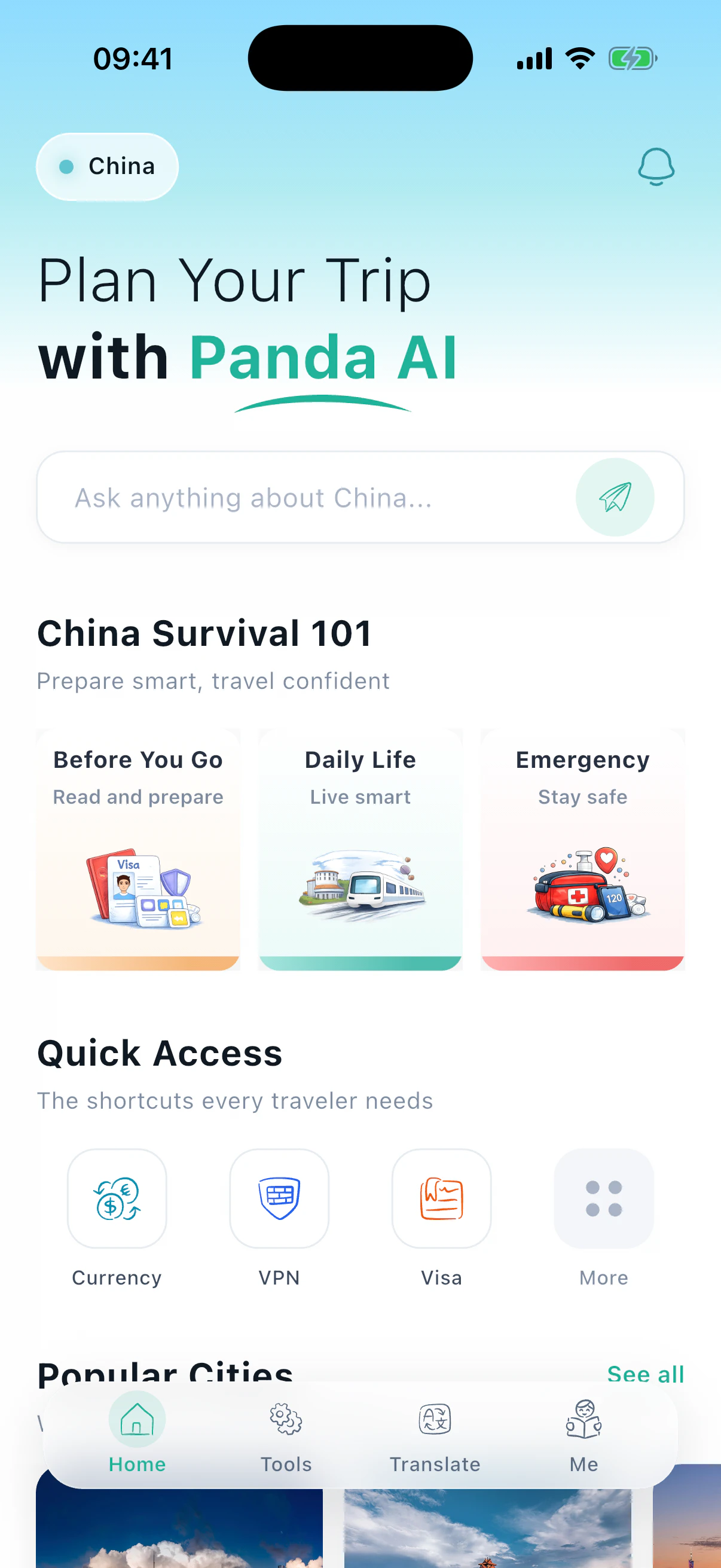Tap the Me reading icon in navigation
This screenshot has height=1568, width=721.
(582, 1420)
